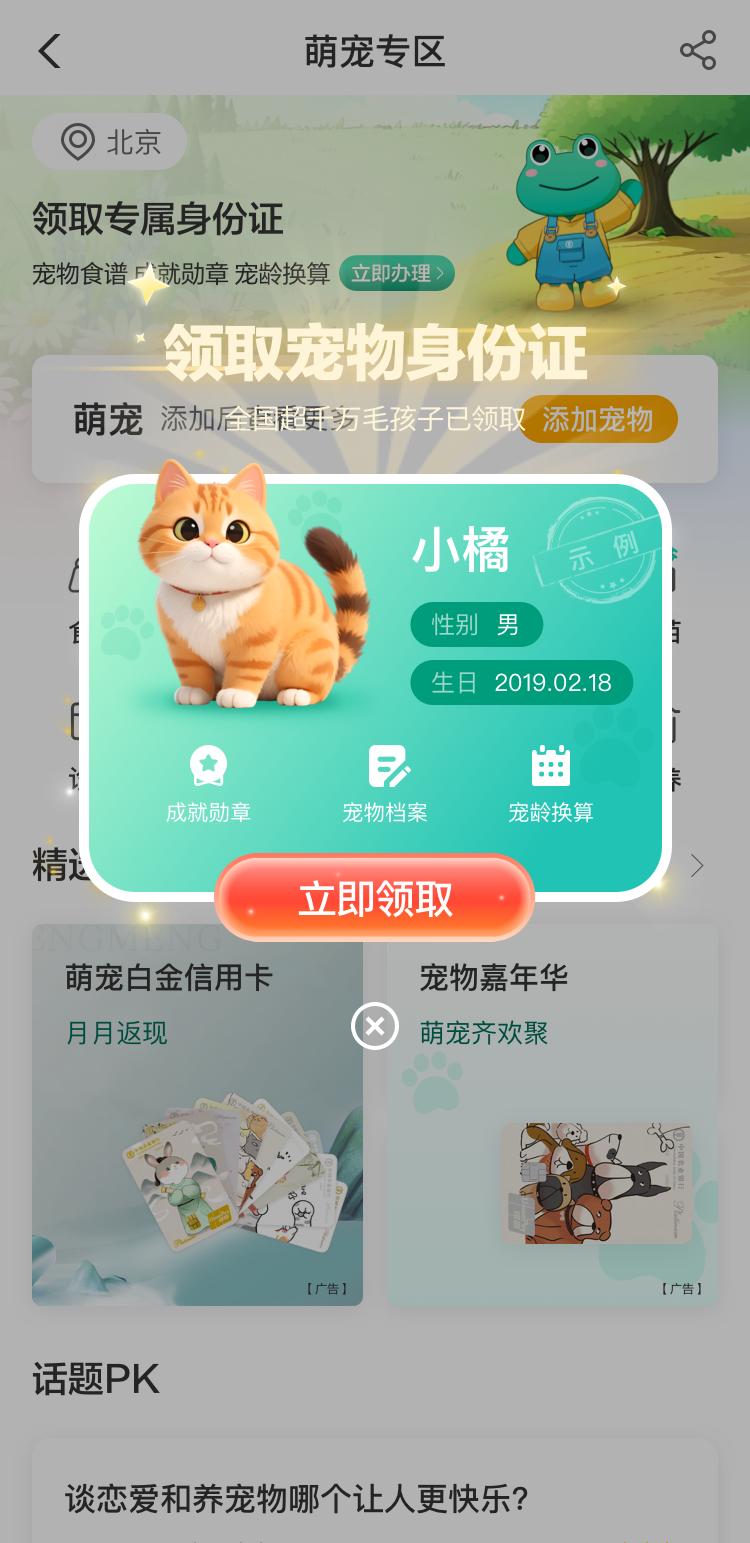The height and width of the screenshot is (1543, 750).
Task: Tap 添加宠物 to add a pet
Action: click(x=597, y=419)
